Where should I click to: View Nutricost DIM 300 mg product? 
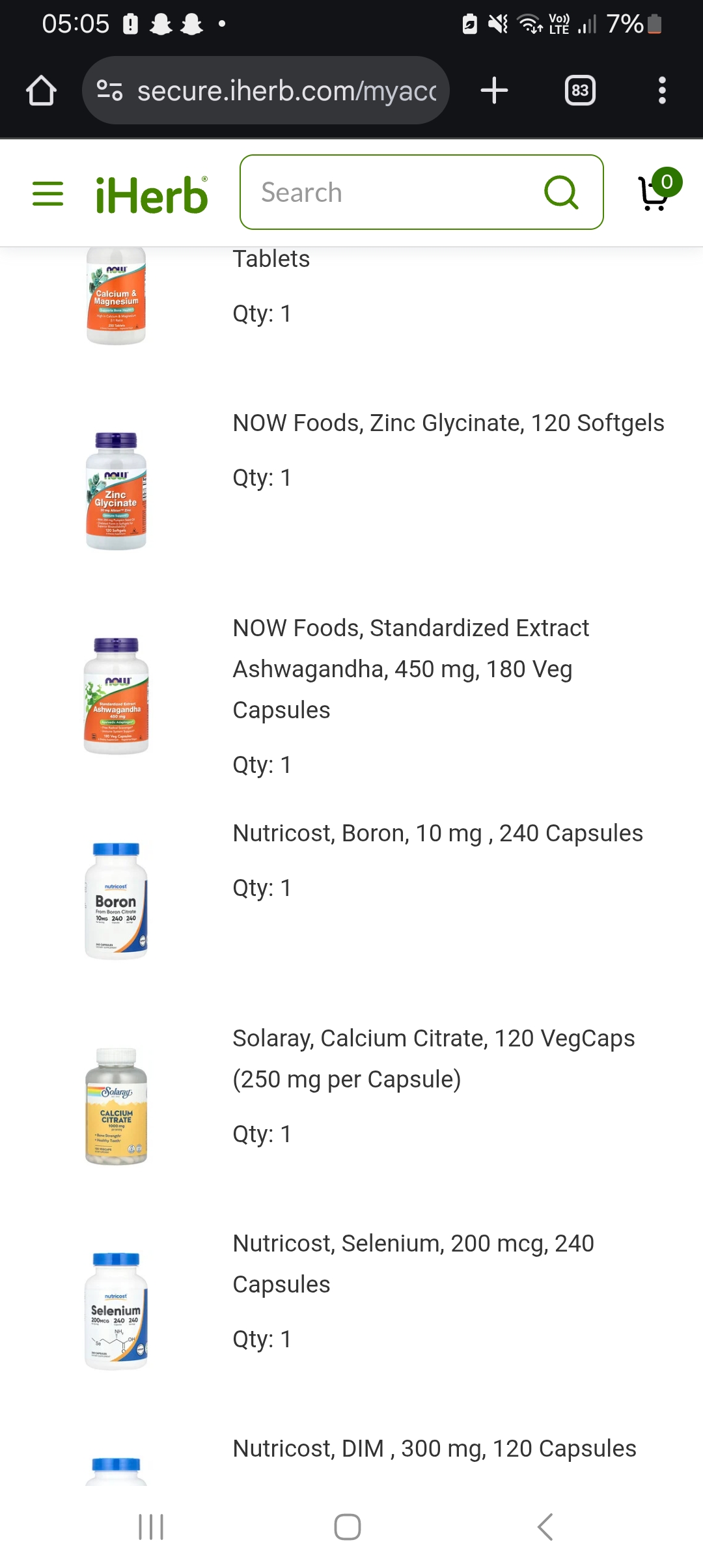[434, 1449]
